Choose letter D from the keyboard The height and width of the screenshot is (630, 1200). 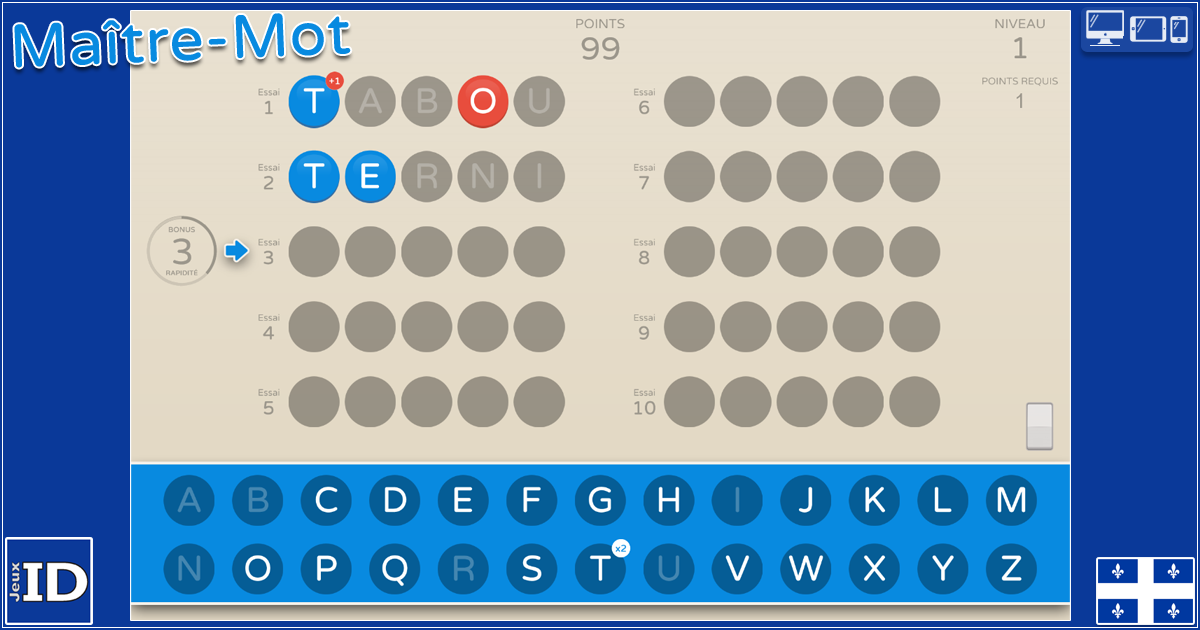pos(395,500)
